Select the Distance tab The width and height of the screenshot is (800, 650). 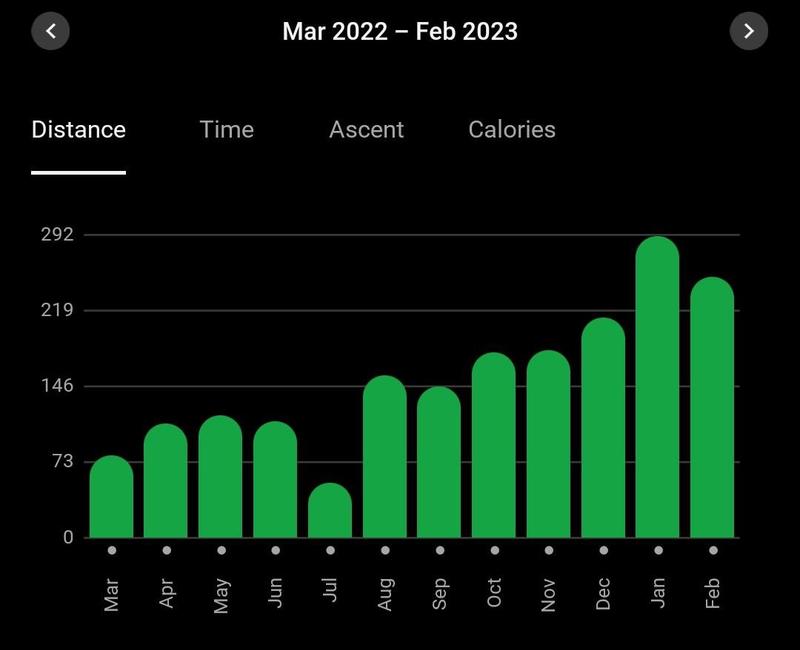coord(78,130)
